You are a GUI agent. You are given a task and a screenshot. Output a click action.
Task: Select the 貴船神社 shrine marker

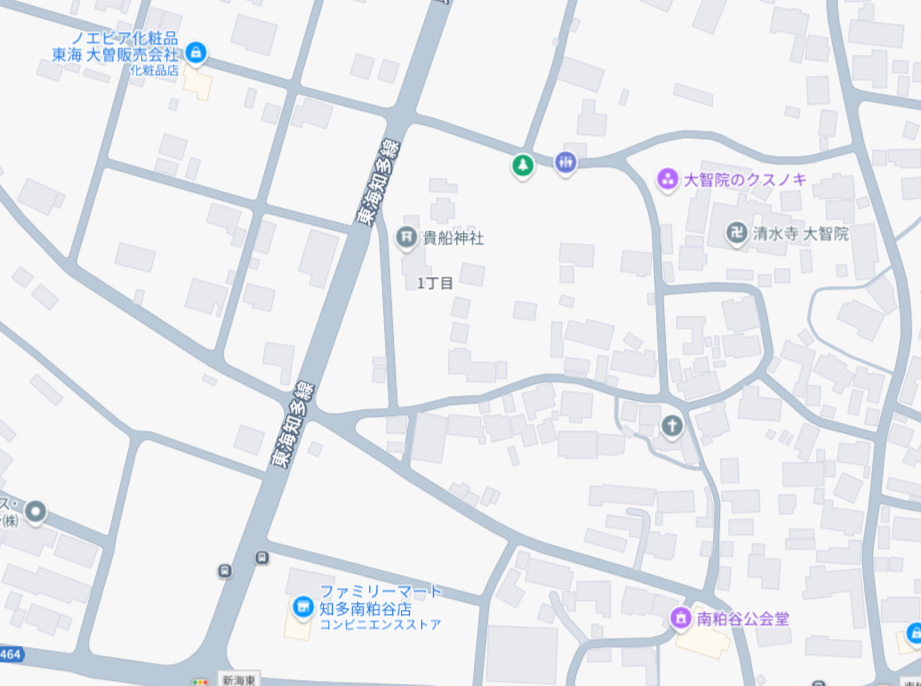tap(406, 237)
